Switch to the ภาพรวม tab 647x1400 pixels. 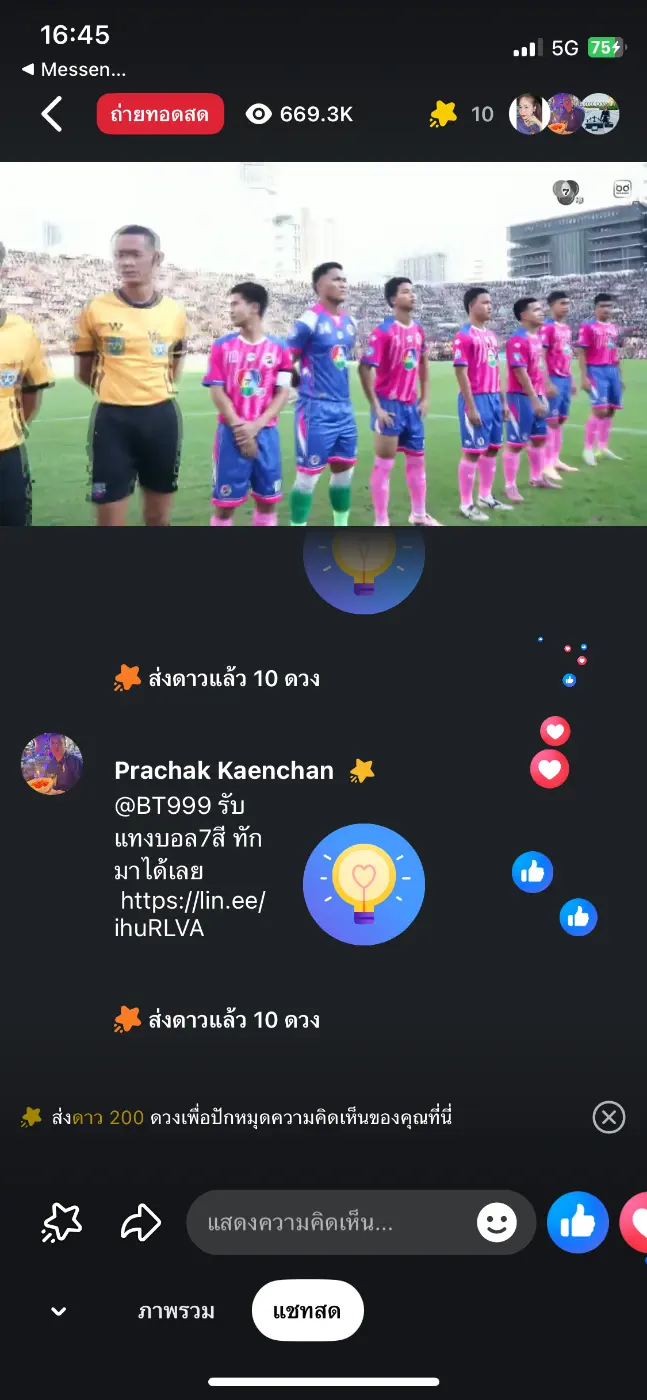point(176,1311)
